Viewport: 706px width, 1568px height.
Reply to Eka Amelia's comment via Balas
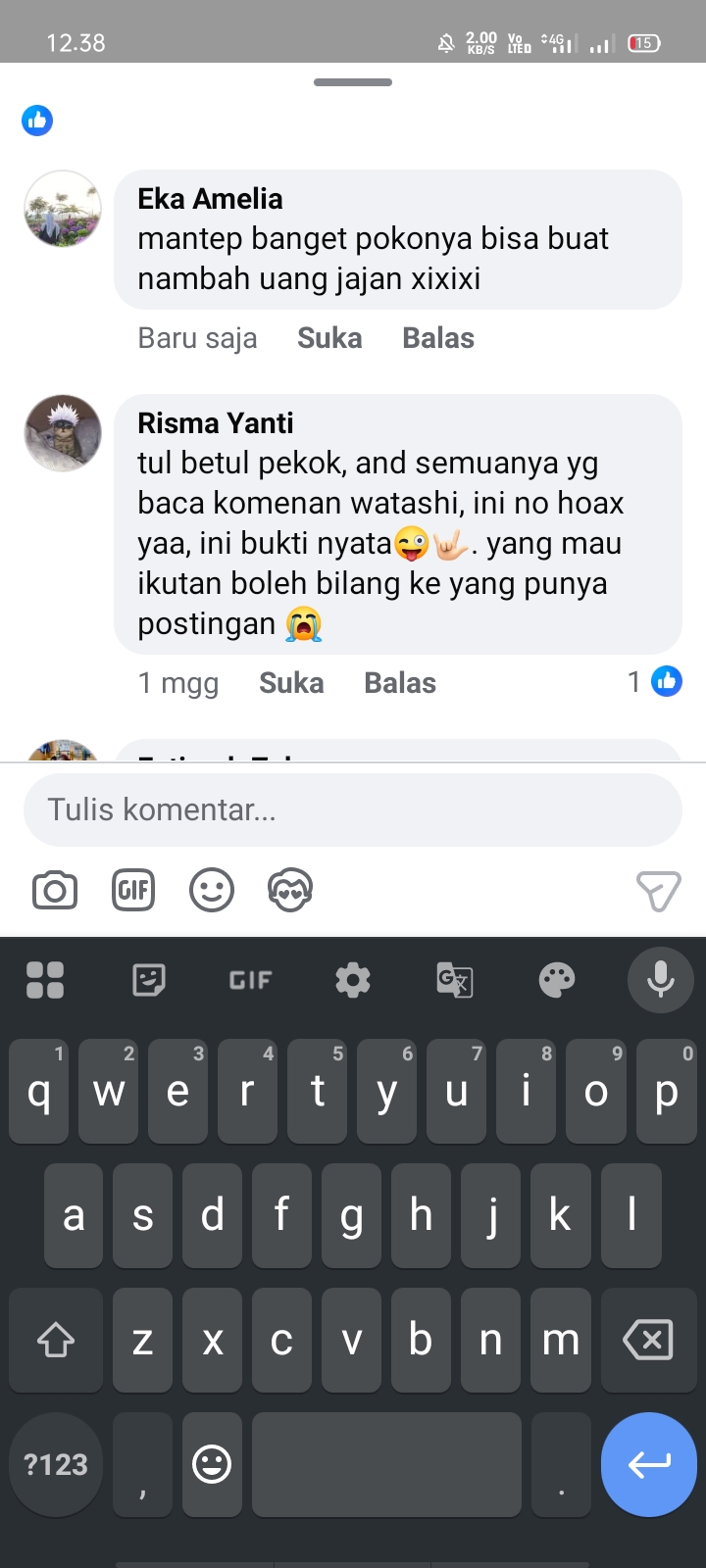(x=438, y=338)
